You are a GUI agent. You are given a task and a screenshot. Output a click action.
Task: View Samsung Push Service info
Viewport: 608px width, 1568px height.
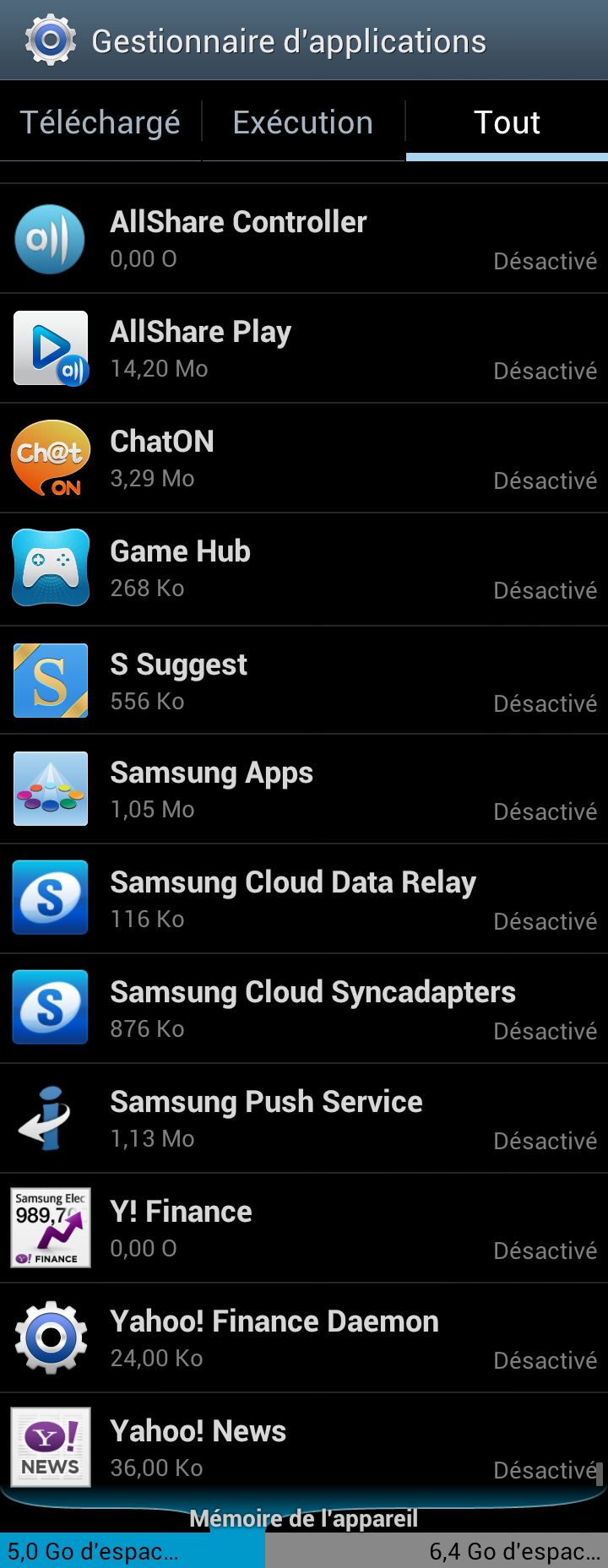[x=304, y=1119]
